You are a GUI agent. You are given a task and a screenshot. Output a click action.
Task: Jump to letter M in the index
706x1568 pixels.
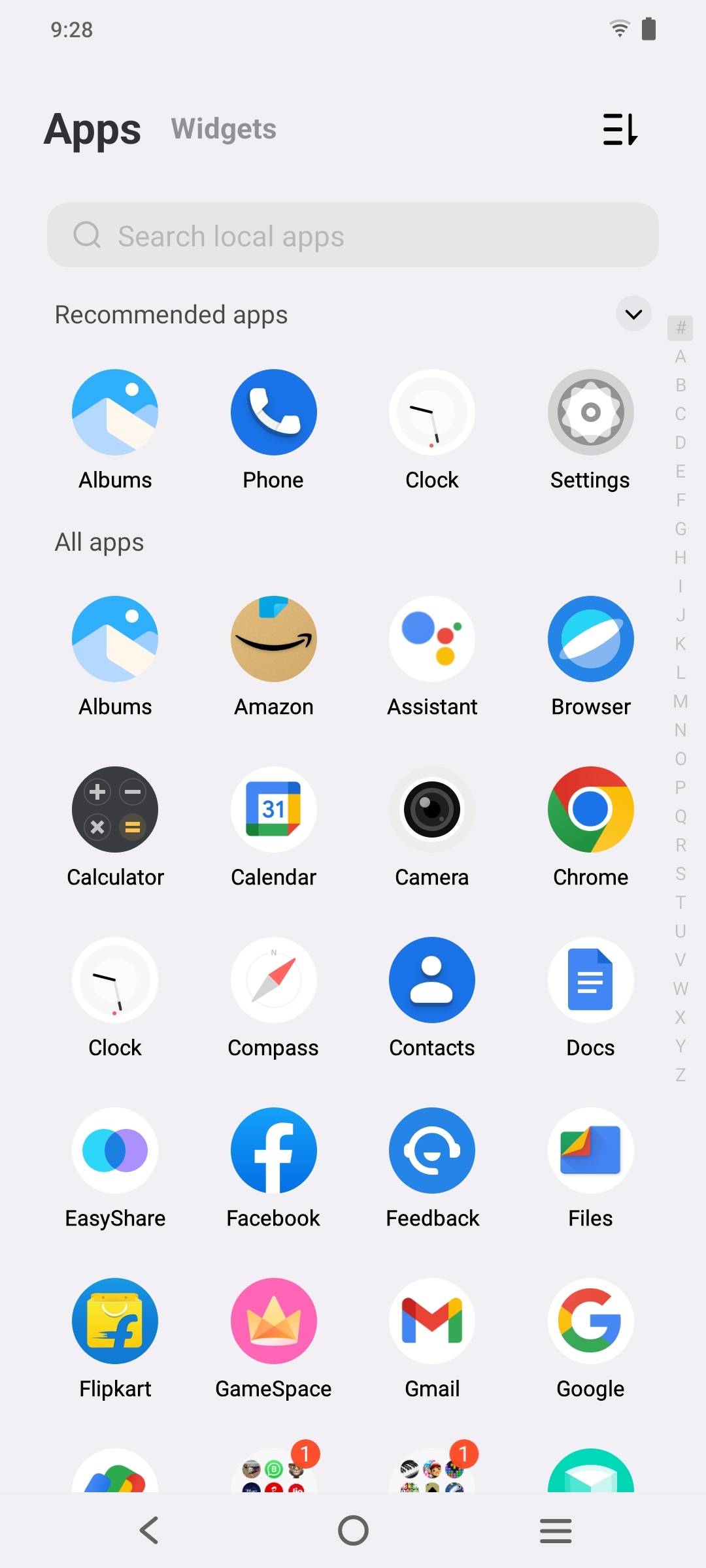click(681, 702)
